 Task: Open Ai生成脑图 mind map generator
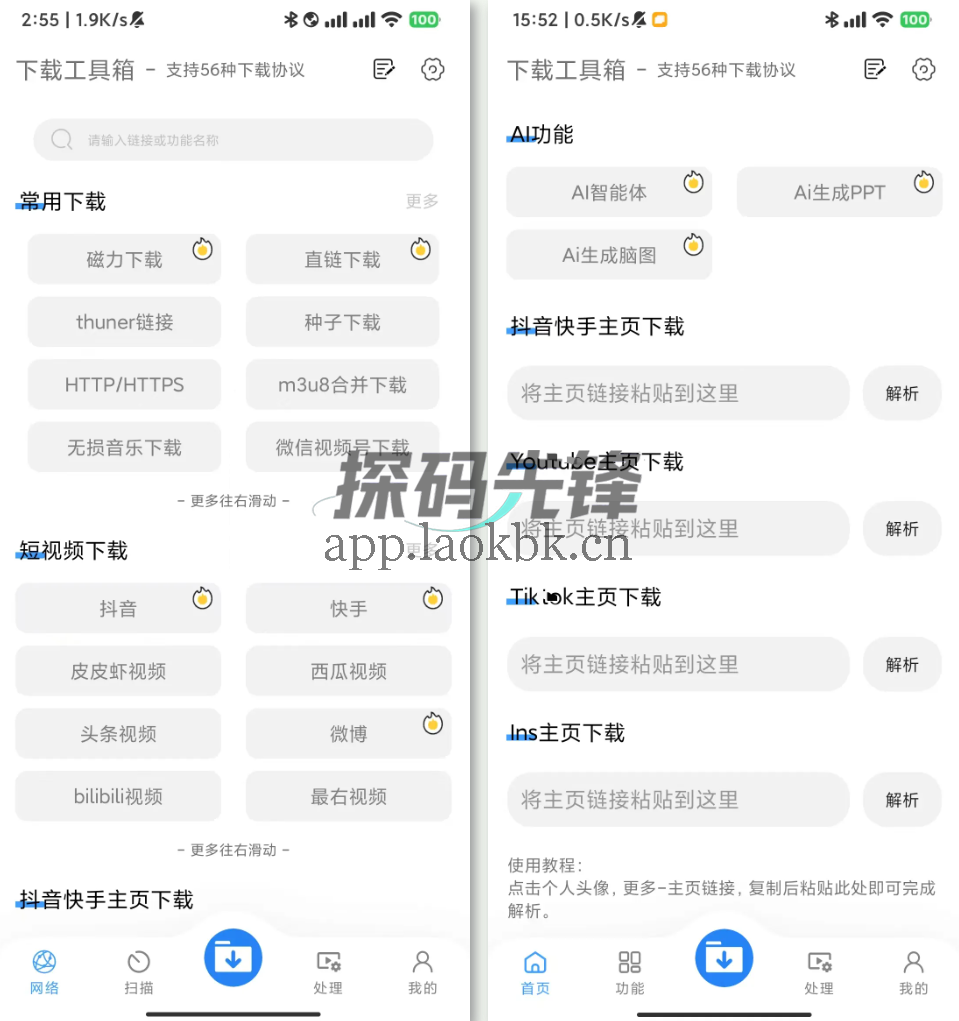coord(608,254)
